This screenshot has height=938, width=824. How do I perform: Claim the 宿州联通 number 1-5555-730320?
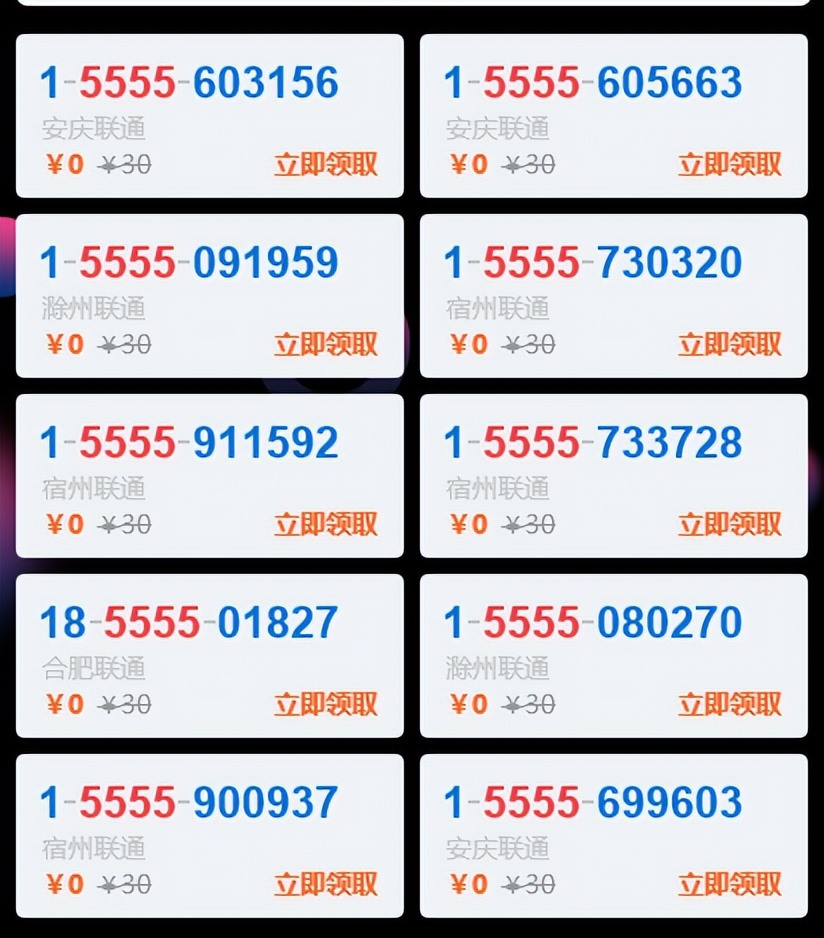tap(730, 344)
